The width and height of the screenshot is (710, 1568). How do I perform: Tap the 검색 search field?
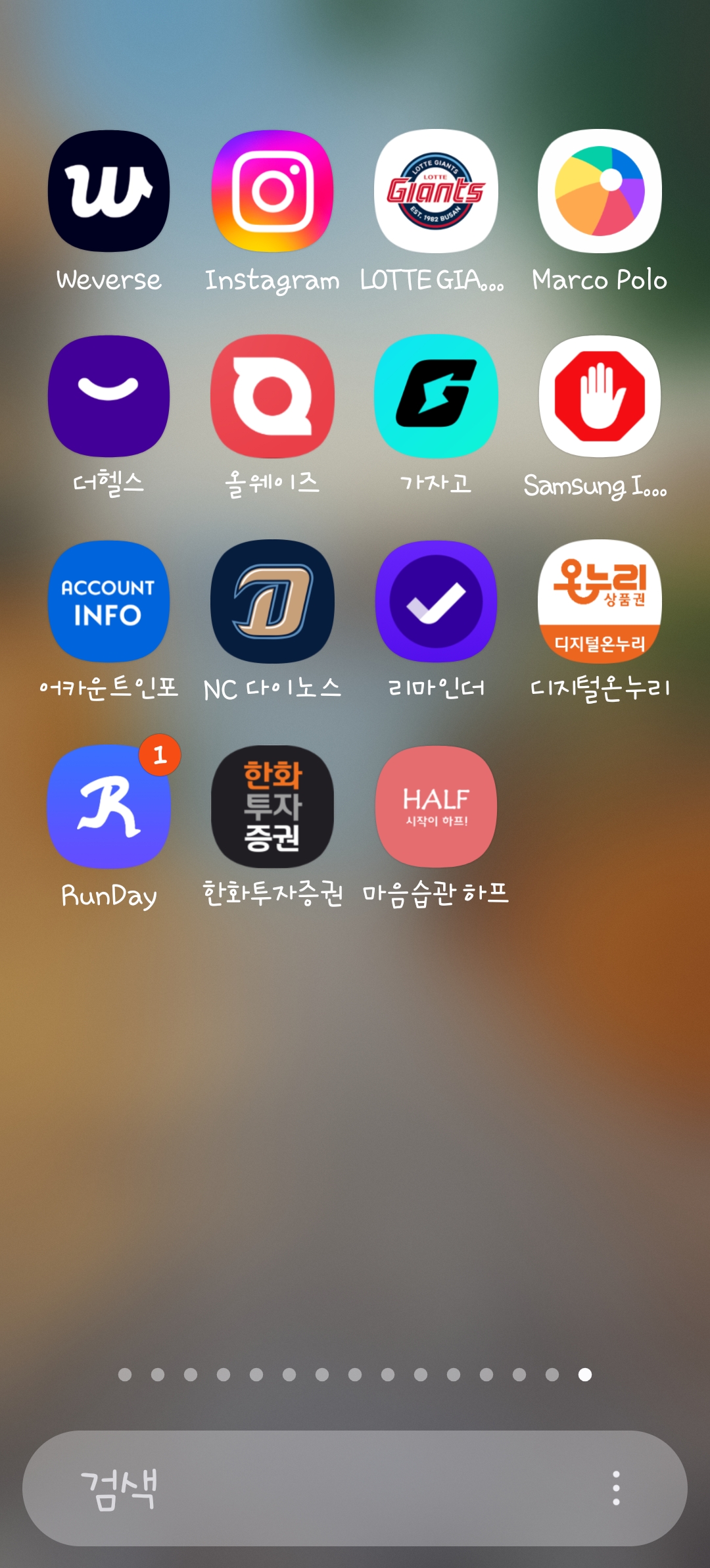(316, 1488)
